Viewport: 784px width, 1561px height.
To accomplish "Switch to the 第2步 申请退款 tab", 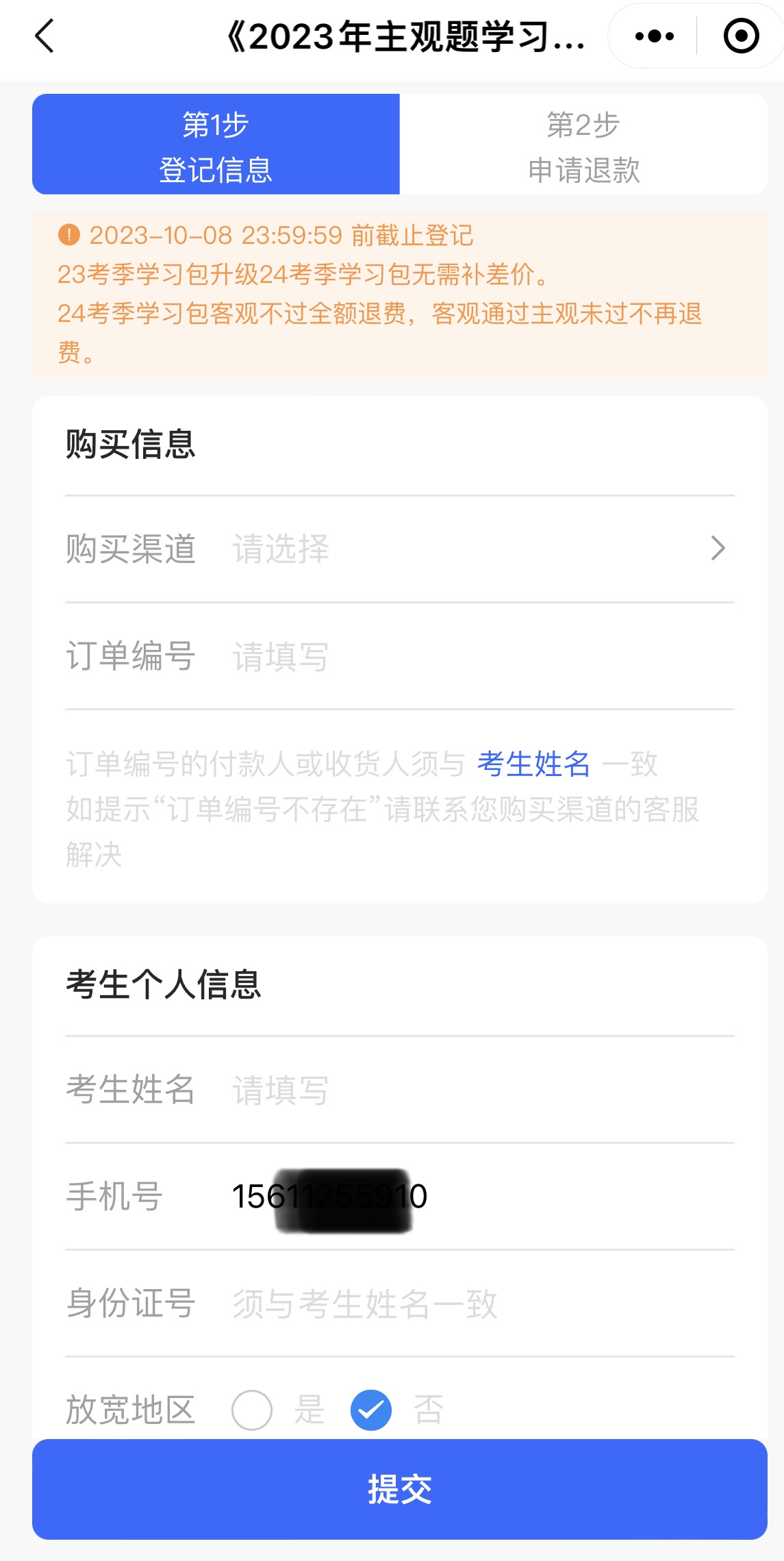I will (x=583, y=145).
